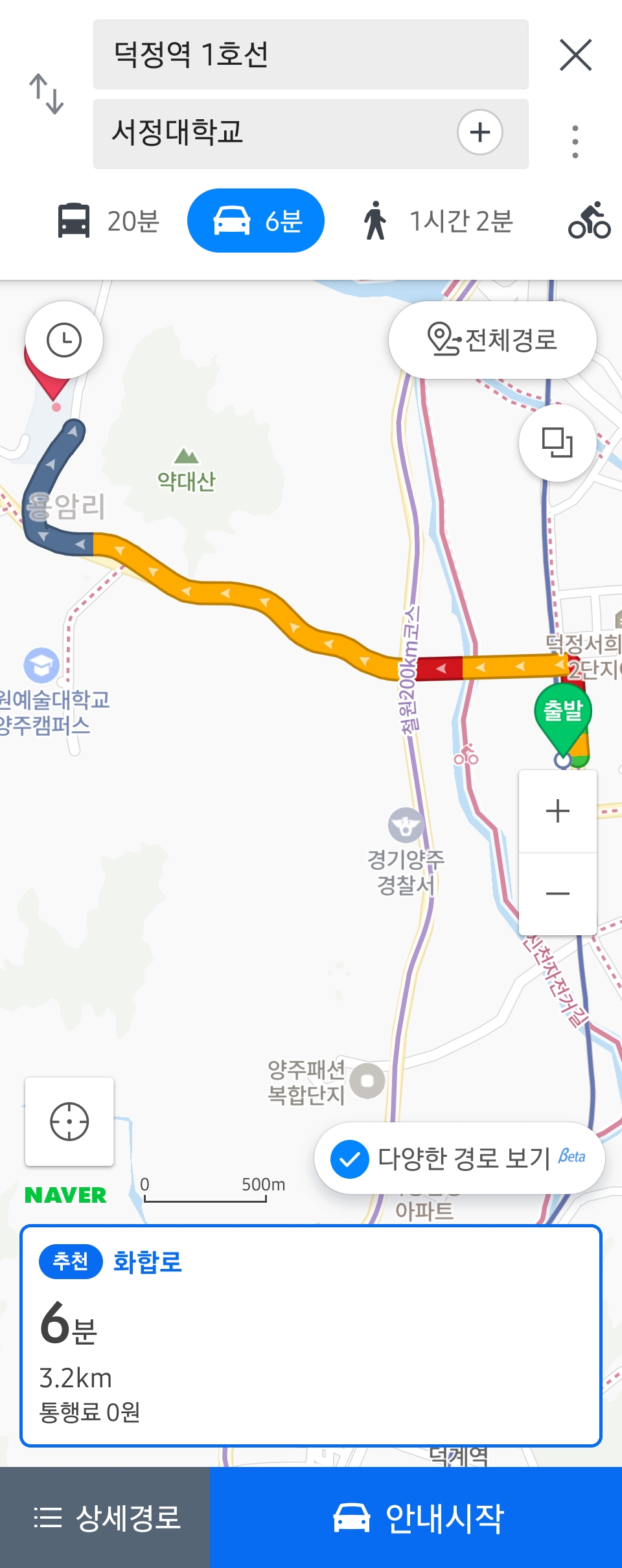Zoom out of the map

(557, 894)
